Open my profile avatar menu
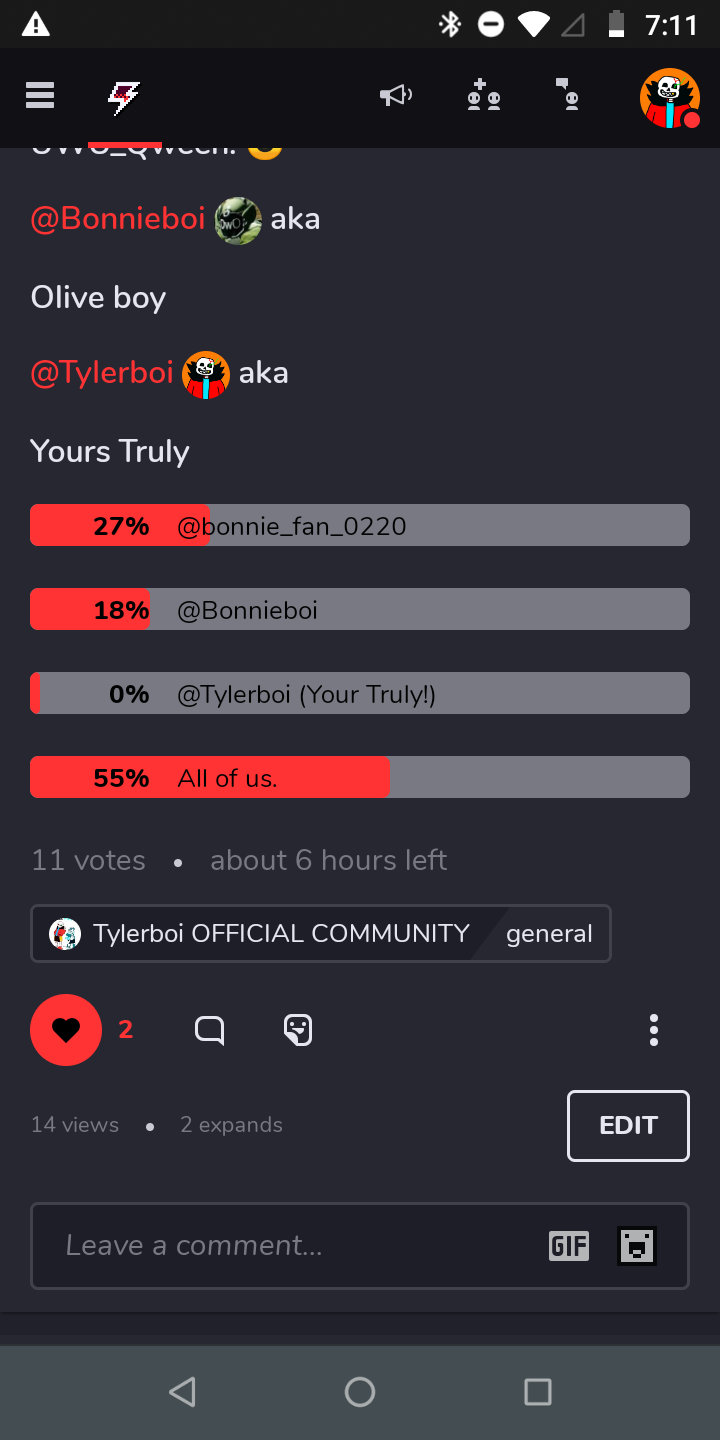The image size is (720, 1440). [670, 98]
